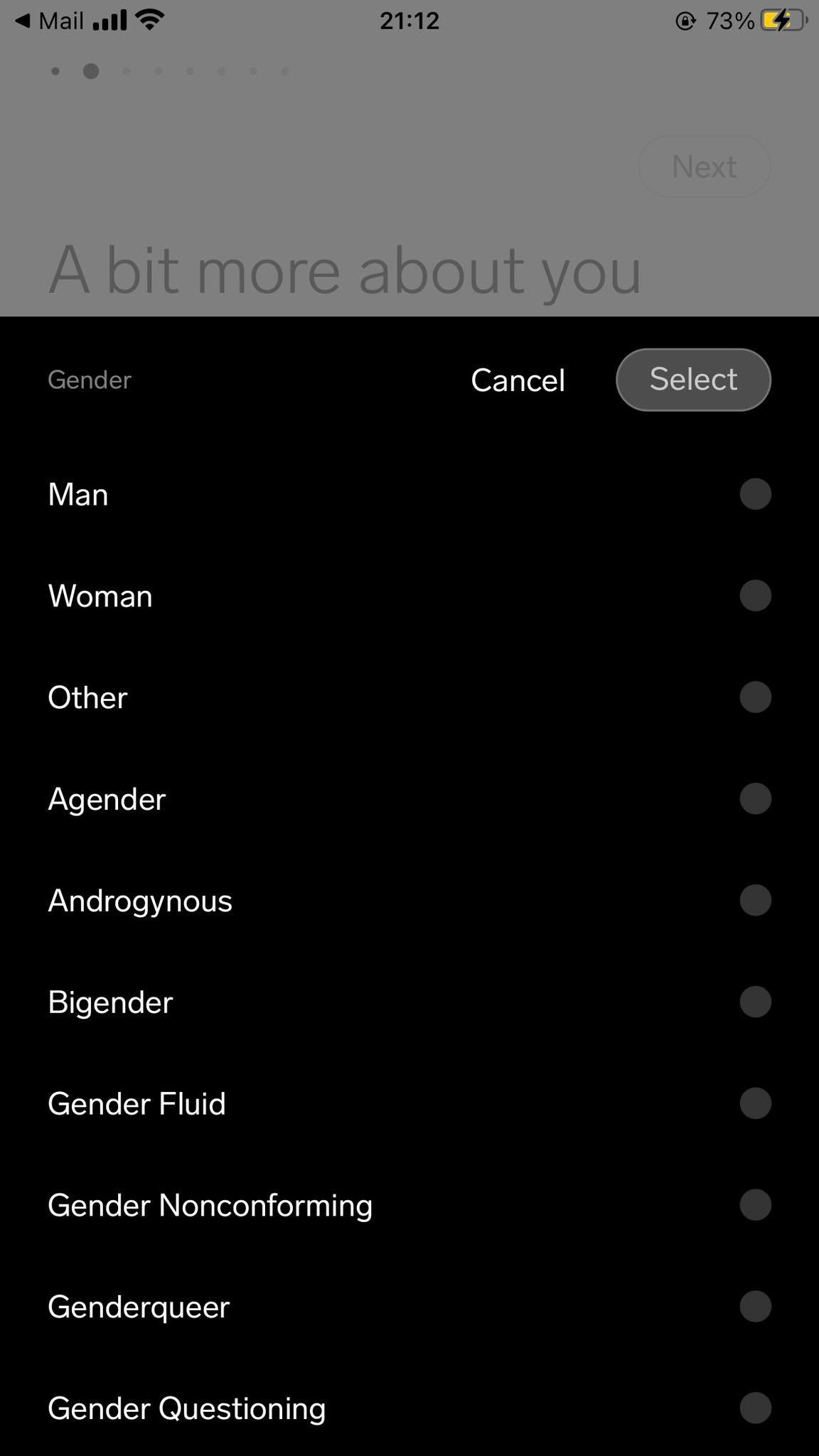819x1456 pixels.
Task: Pick Other from the gender list
Action: tap(755, 697)
